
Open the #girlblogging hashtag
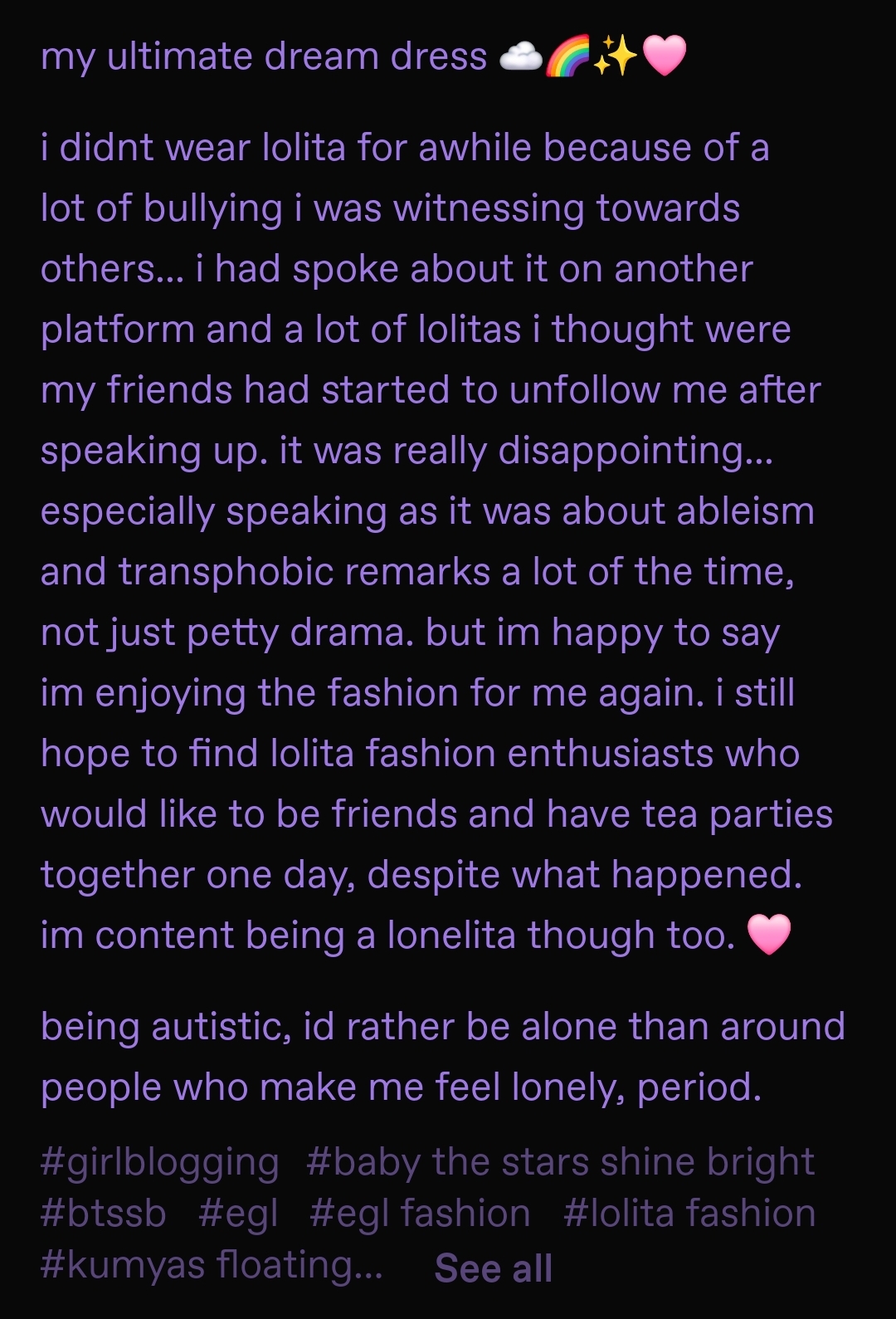coord(159,1162)
